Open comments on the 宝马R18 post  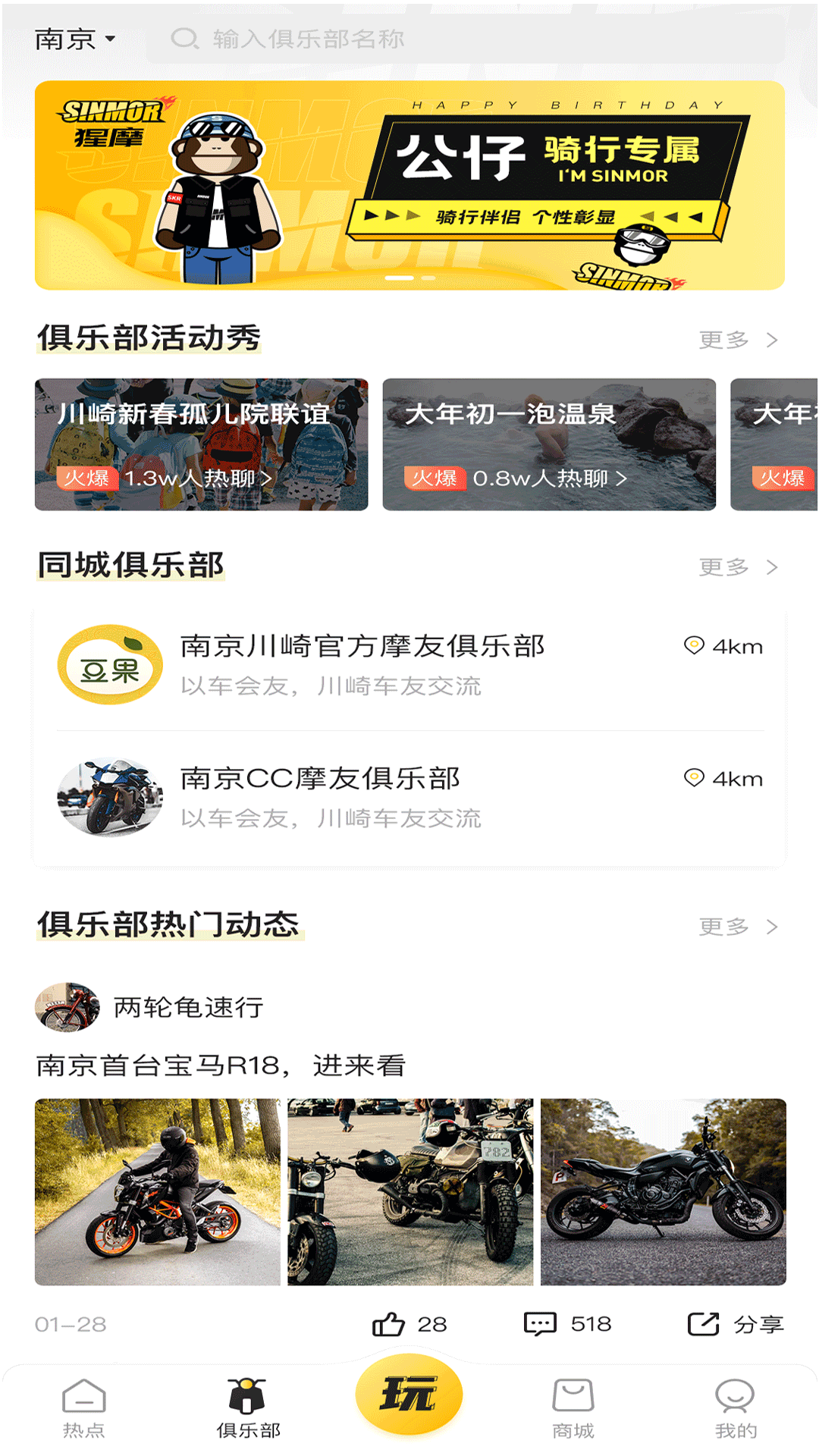tap(566, 1324)
